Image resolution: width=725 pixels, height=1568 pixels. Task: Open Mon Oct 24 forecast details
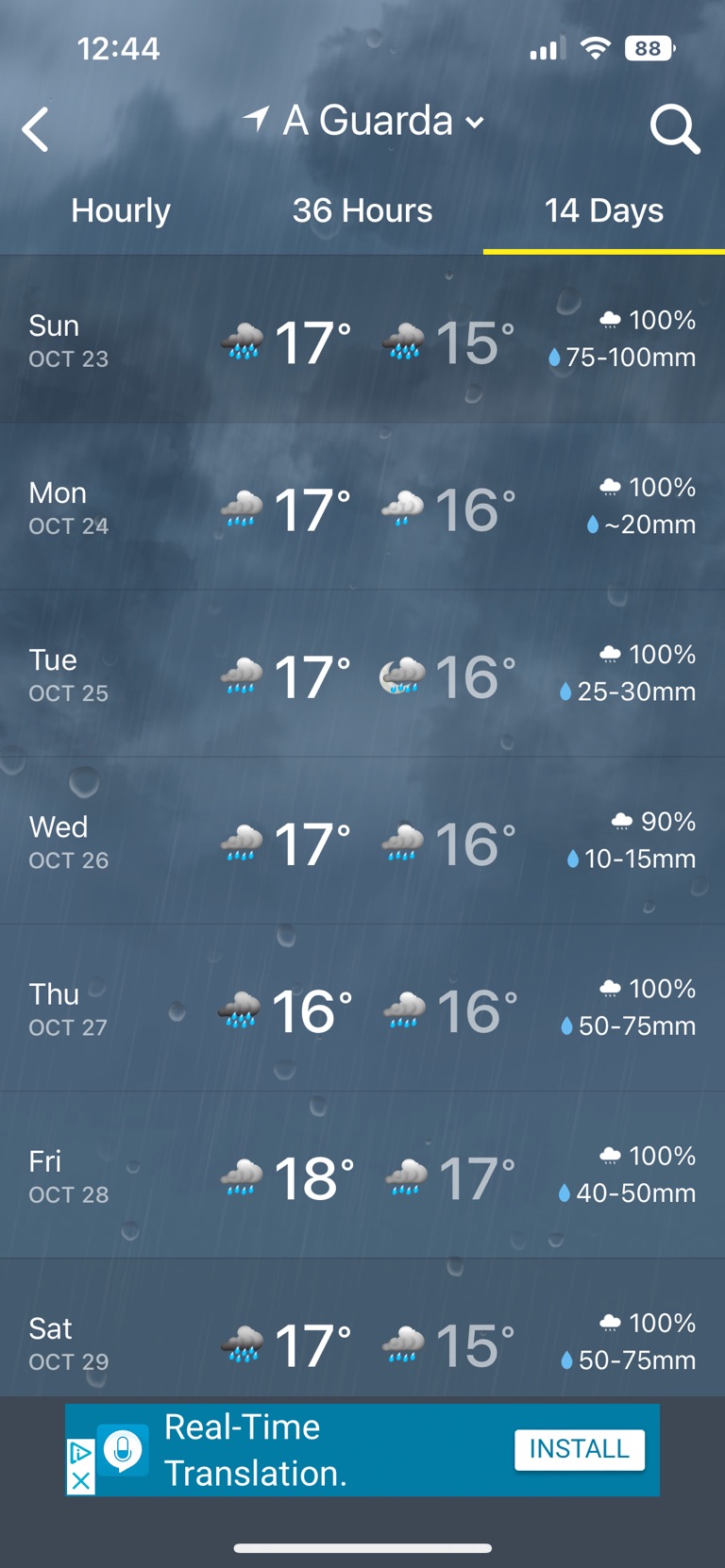coord(362,509)
